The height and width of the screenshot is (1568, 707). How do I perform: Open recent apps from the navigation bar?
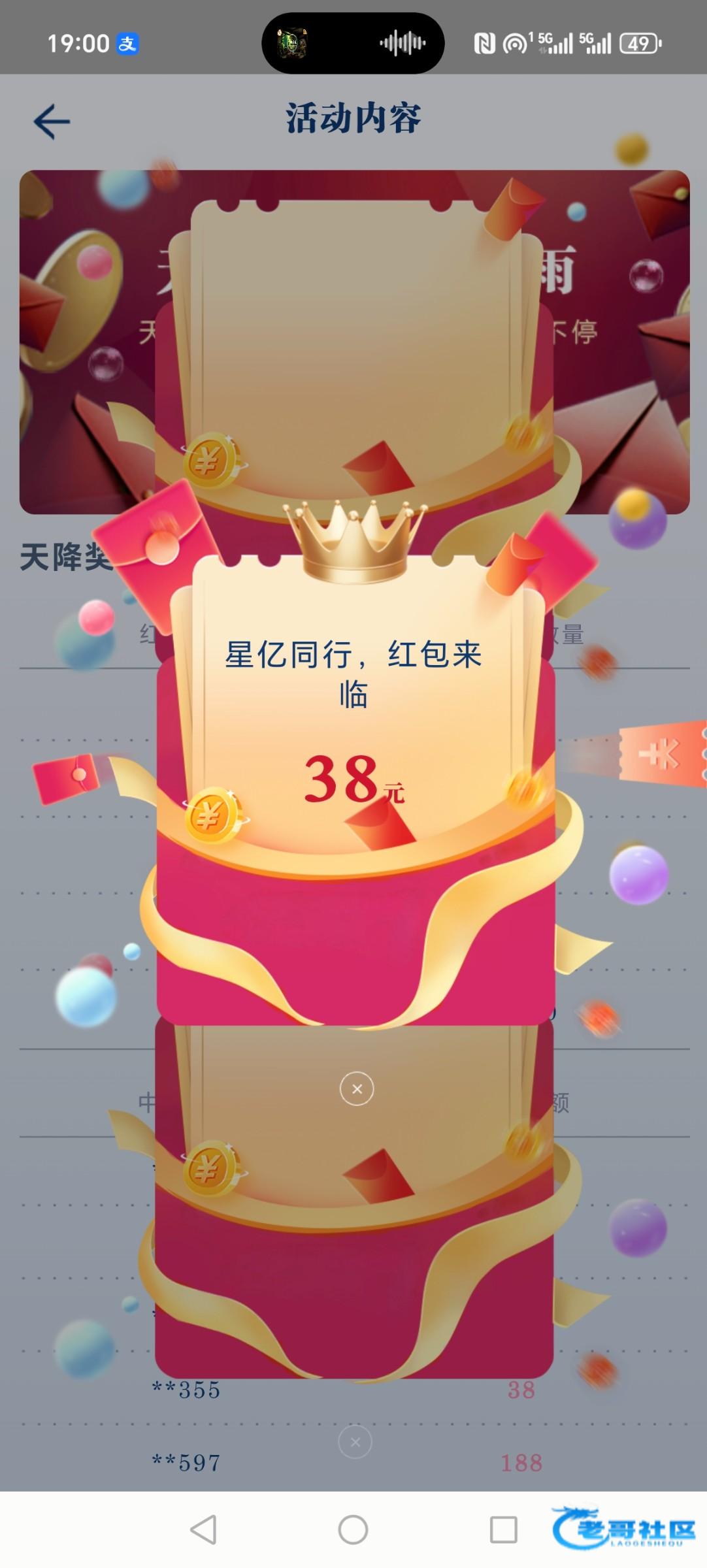pyautogui.click(x=503, y=1529)
